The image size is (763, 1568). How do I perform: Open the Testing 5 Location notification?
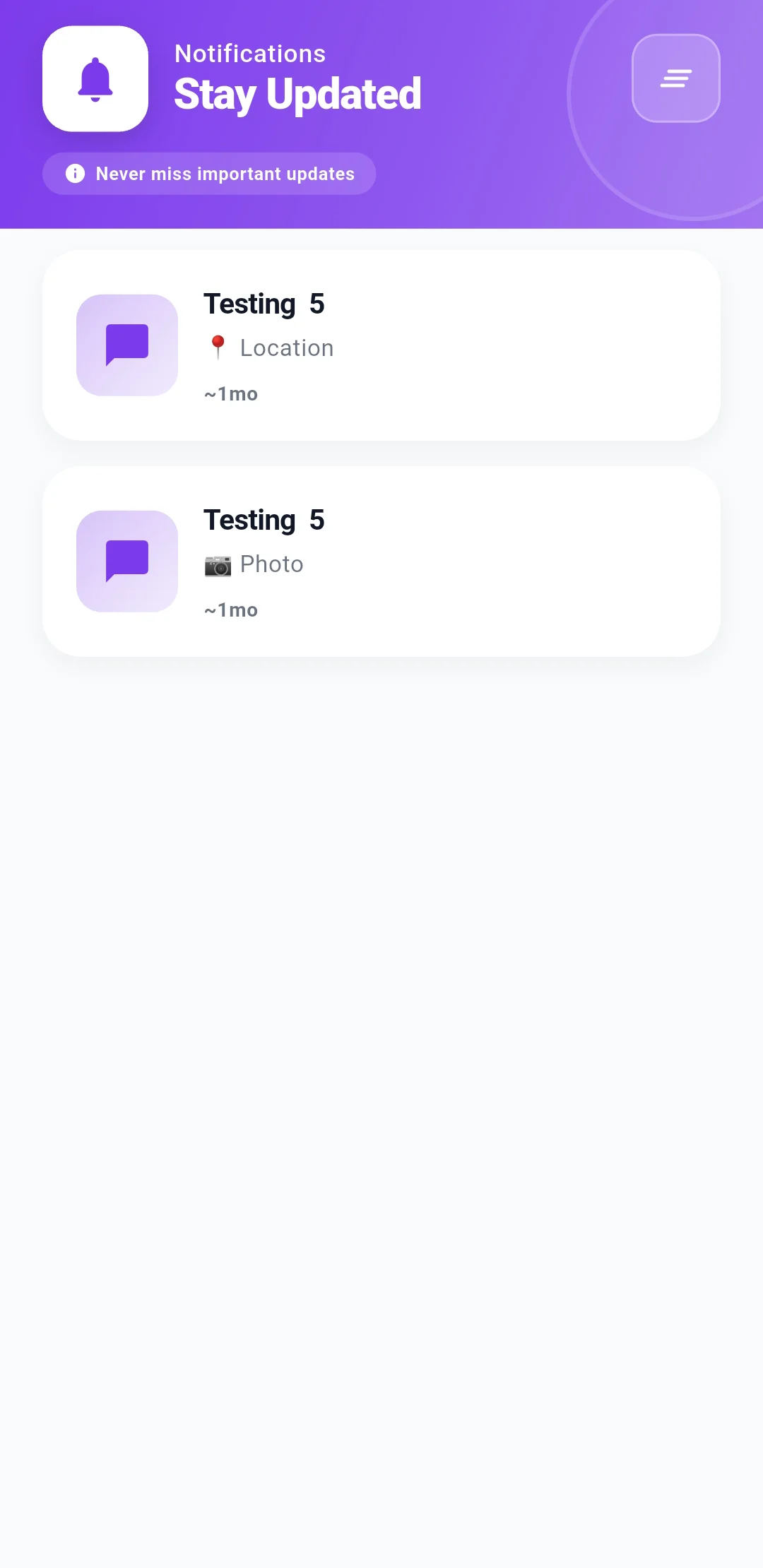(x=381, y=345)
